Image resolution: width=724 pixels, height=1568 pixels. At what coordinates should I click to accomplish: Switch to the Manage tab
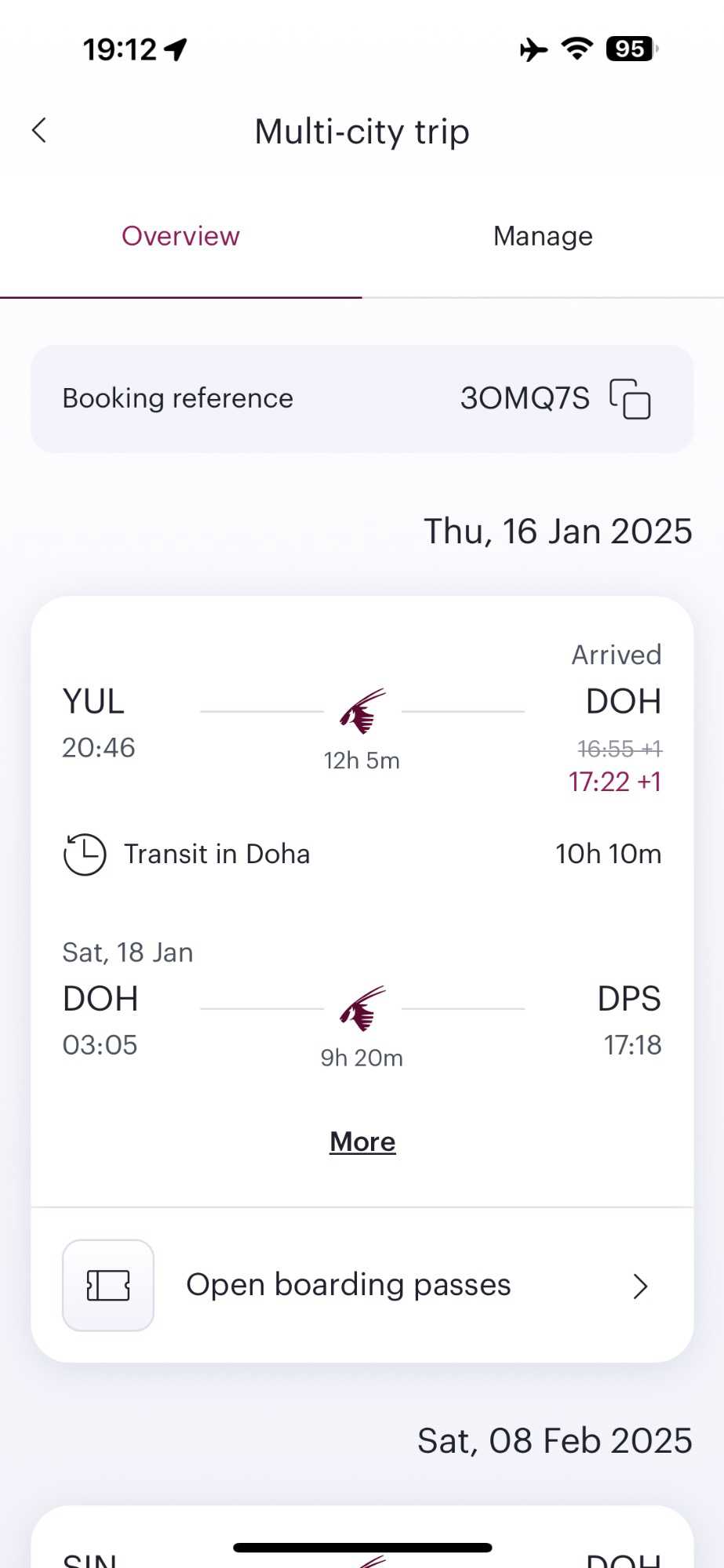pyautogui.click(x=543, y=236)
